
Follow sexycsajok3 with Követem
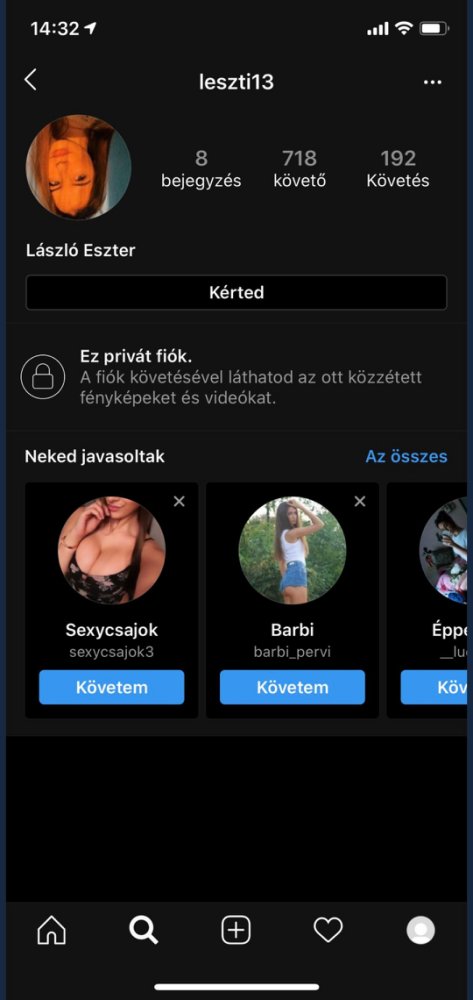pos(112,687)
